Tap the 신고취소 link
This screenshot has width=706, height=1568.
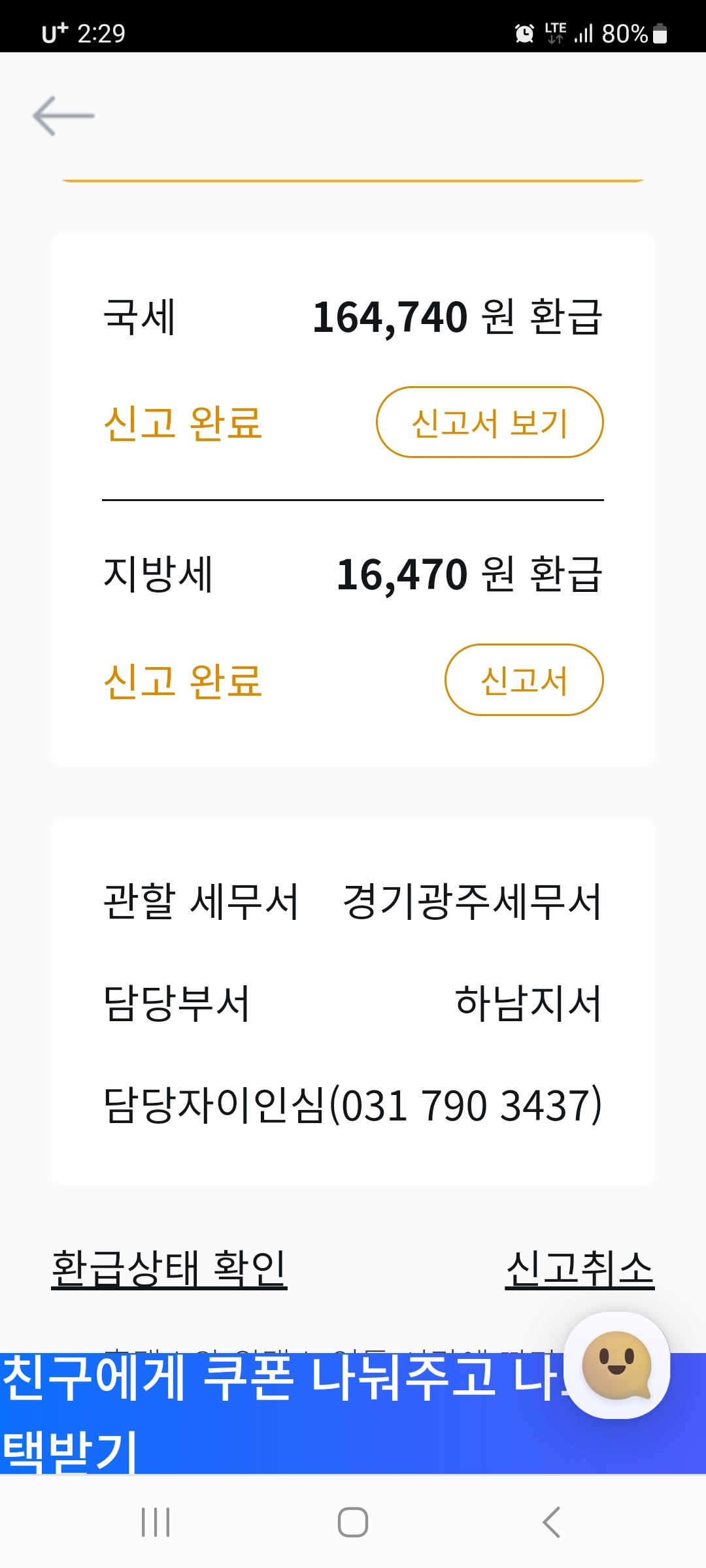pos(579,1268)
